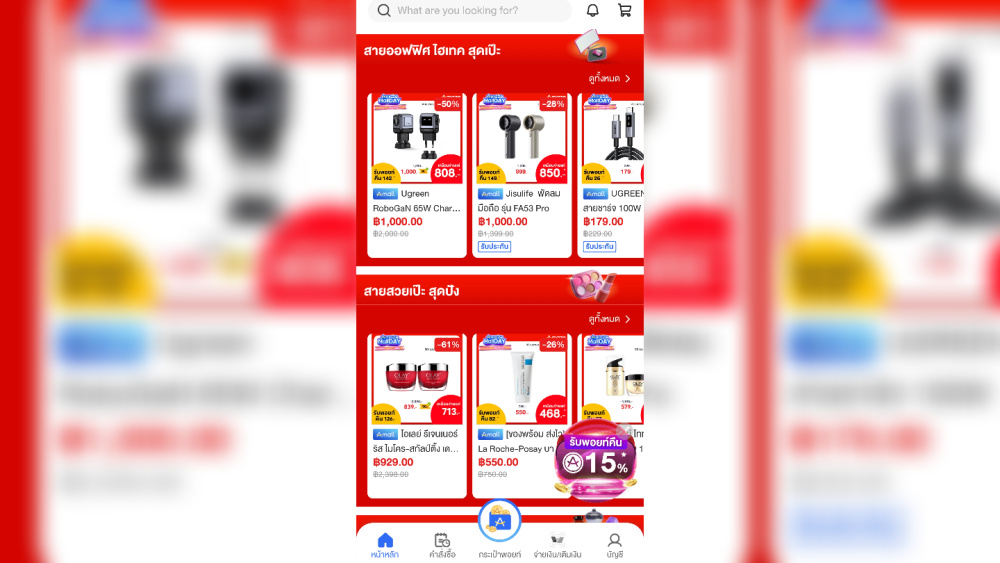Open Jisulife FA53 Pro handheld fan product

(522, 175)
